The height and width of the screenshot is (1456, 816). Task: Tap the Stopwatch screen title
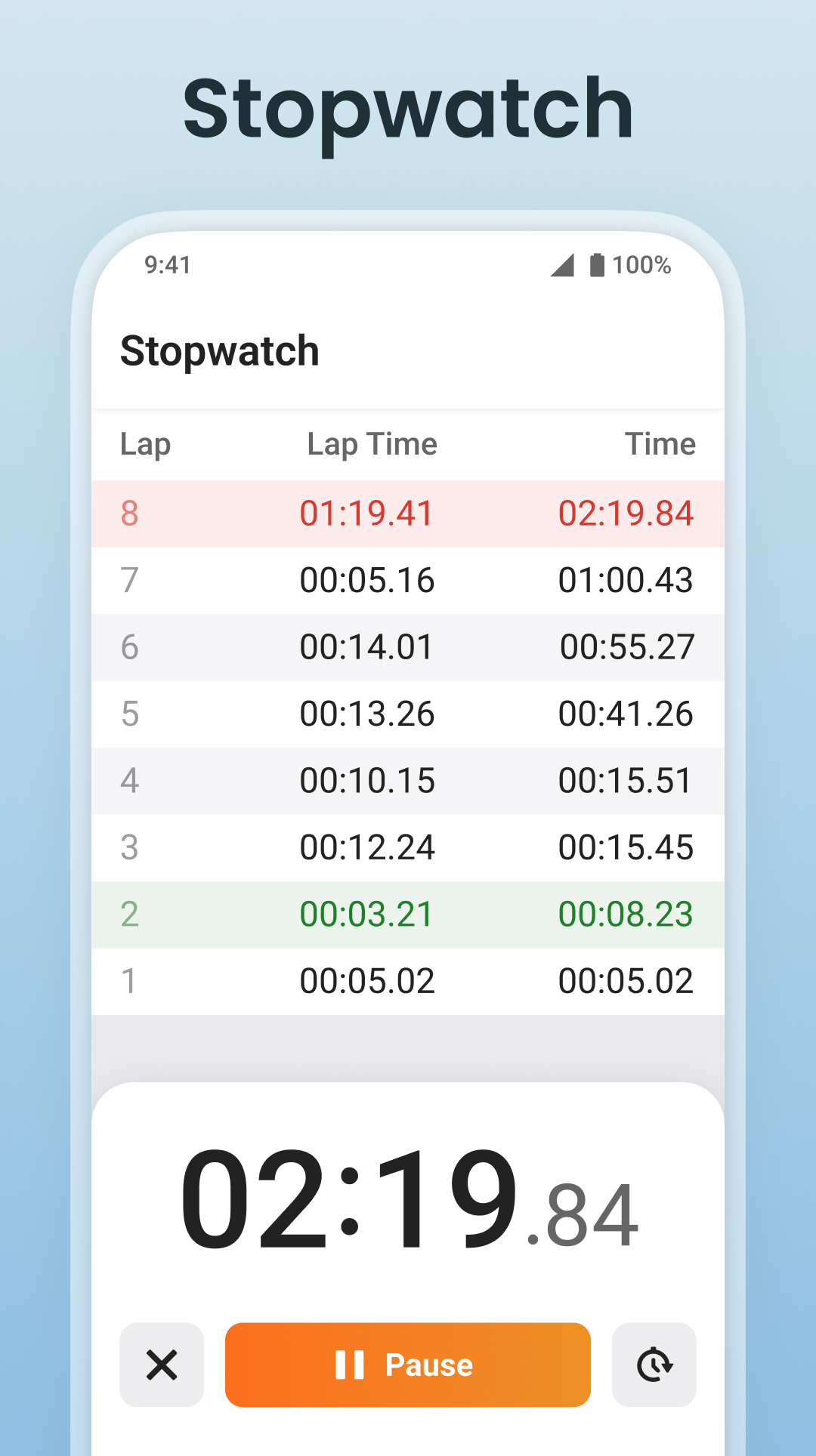pos(219,350)
